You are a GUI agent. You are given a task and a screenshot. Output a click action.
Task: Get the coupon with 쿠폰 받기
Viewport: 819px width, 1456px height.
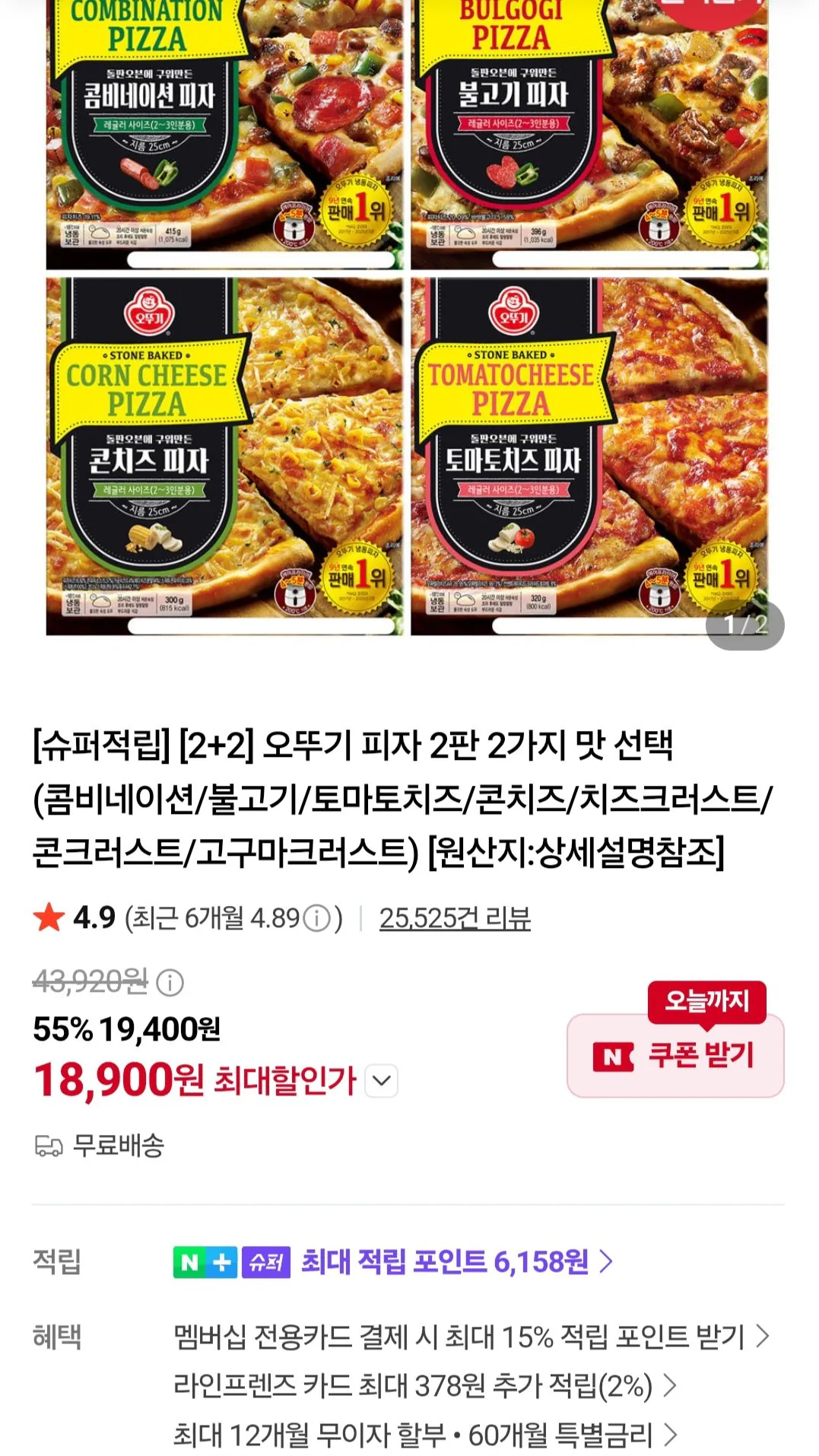[x=675, y=1055]
